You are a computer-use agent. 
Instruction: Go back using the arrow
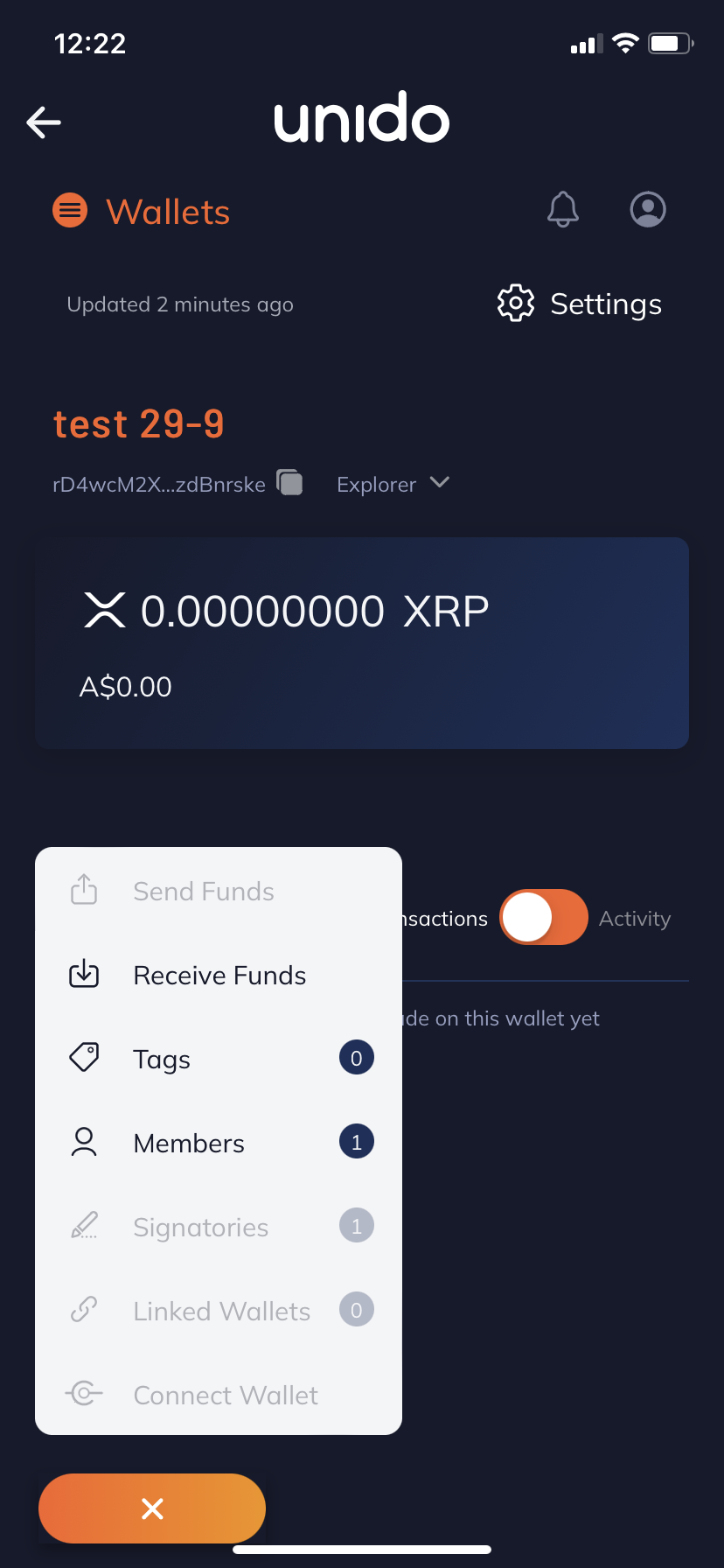pos(44,122)
